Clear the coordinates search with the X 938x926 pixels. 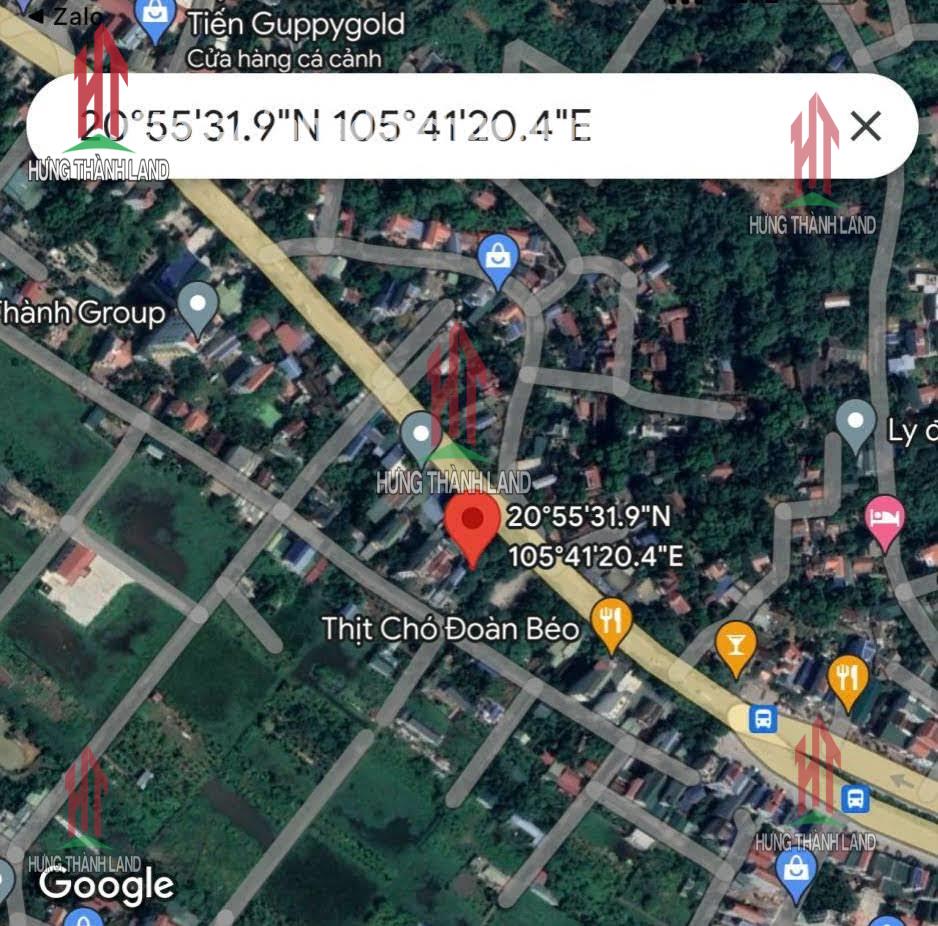[x=865, y=126]
